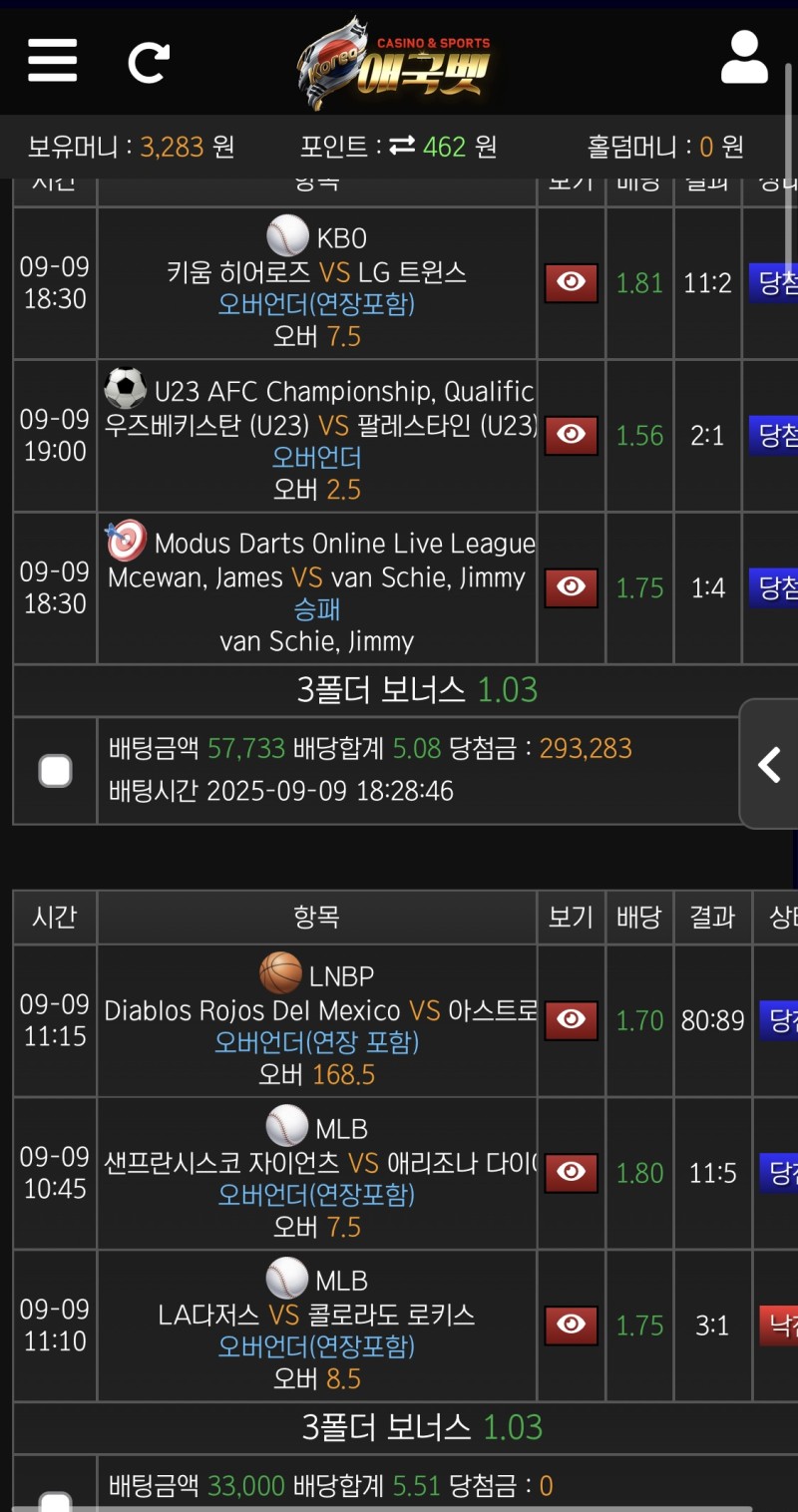
Task: Convert points using the swap arrows
Action: click(402, 147)
